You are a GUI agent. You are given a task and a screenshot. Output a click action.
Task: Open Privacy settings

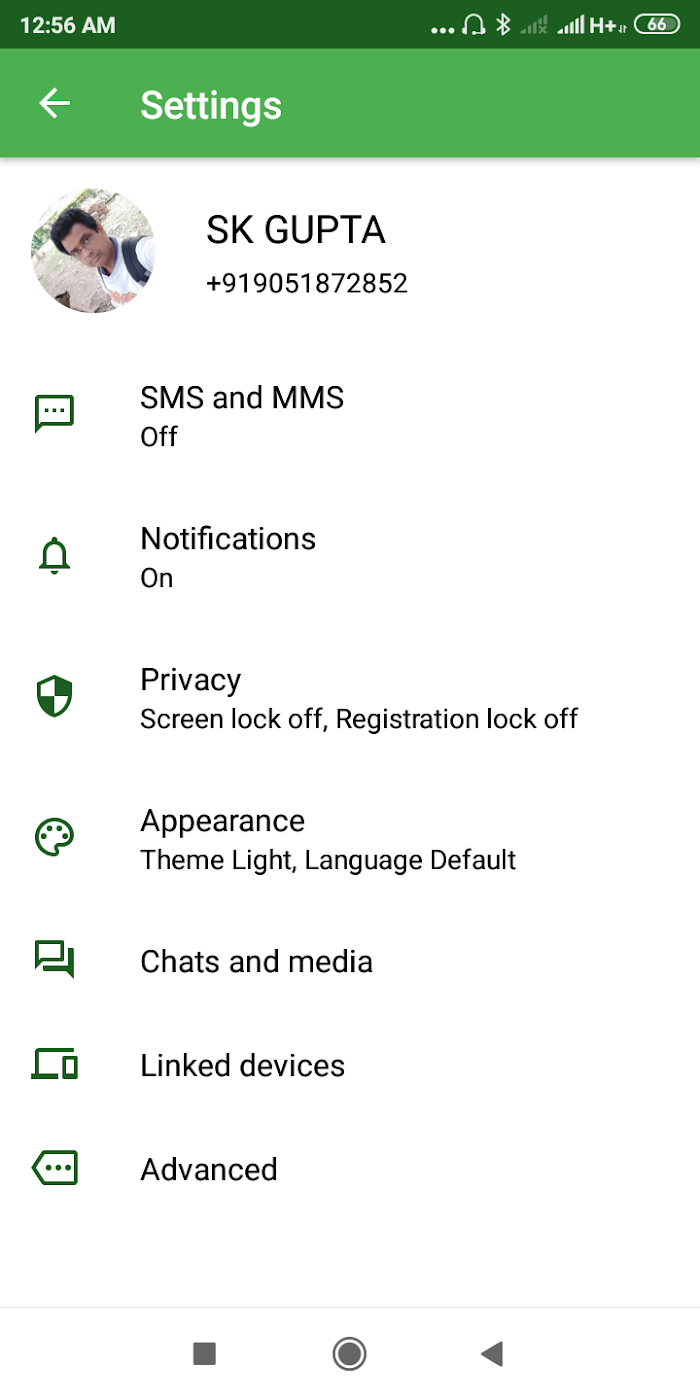(350, 697)
